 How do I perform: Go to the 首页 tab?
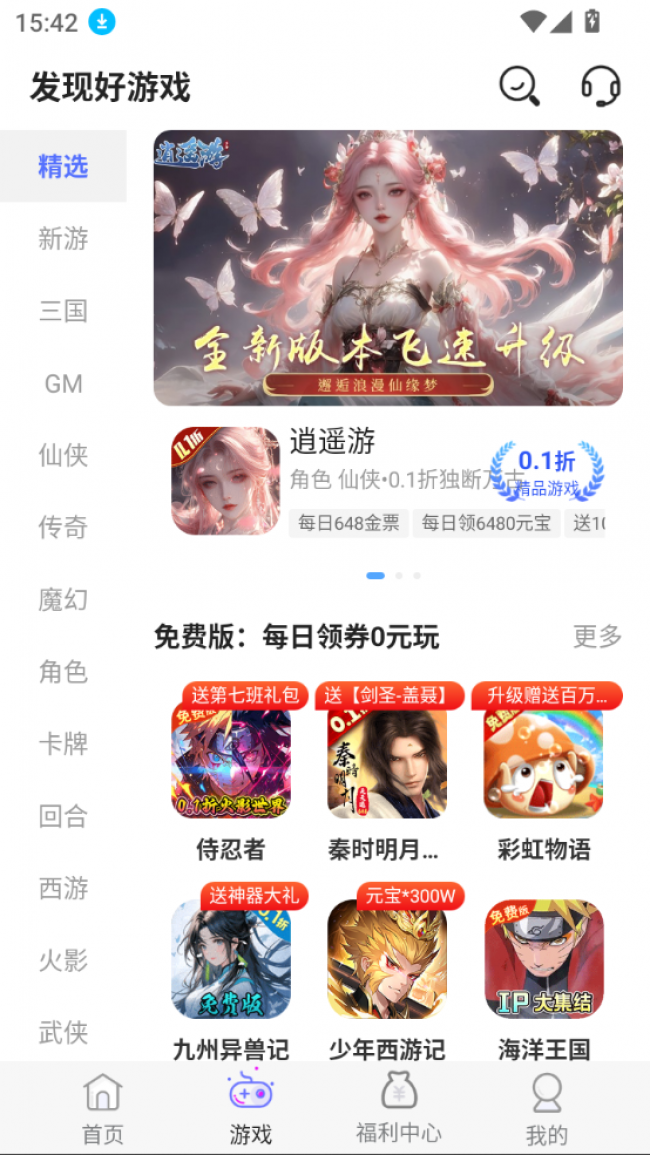pos(103,1108)
